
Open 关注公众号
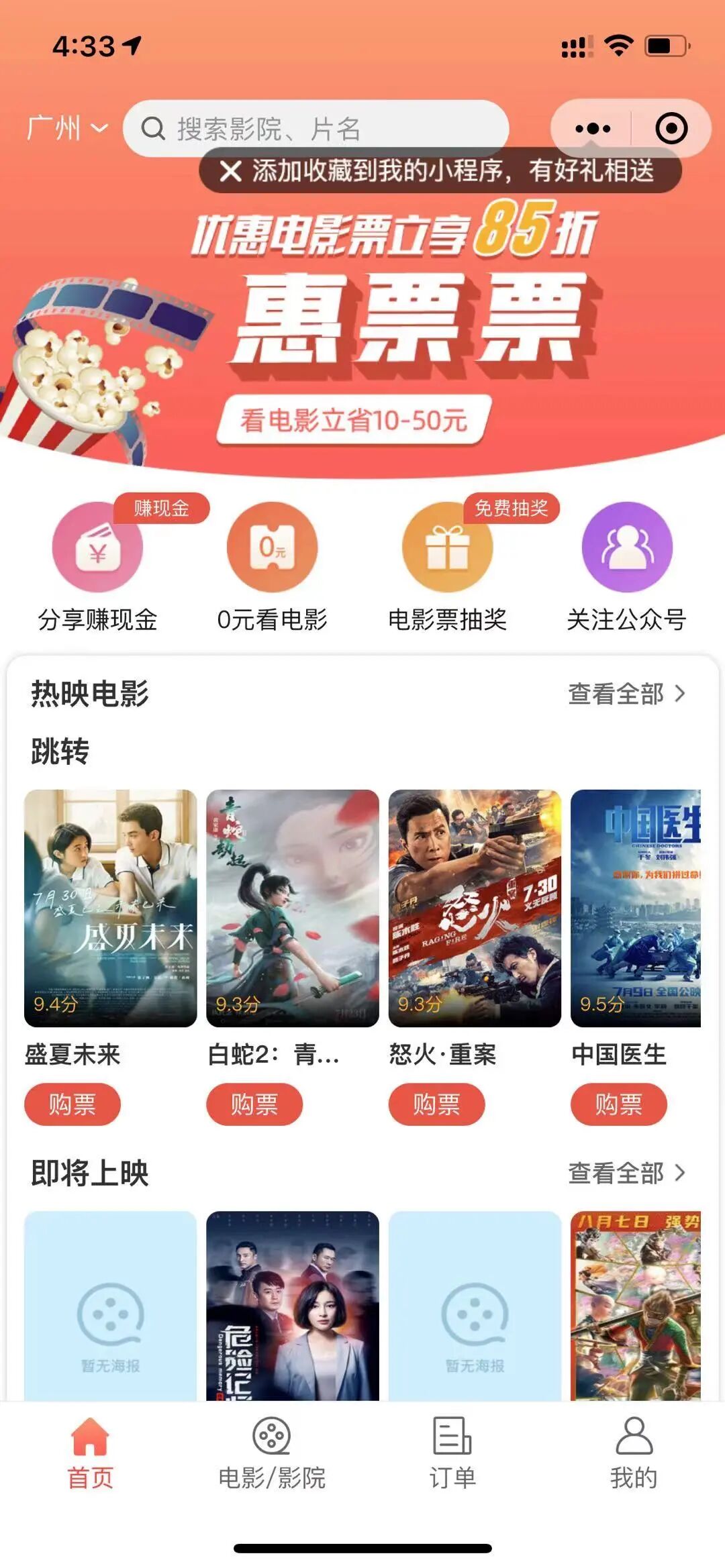click(x=627, y=564)
